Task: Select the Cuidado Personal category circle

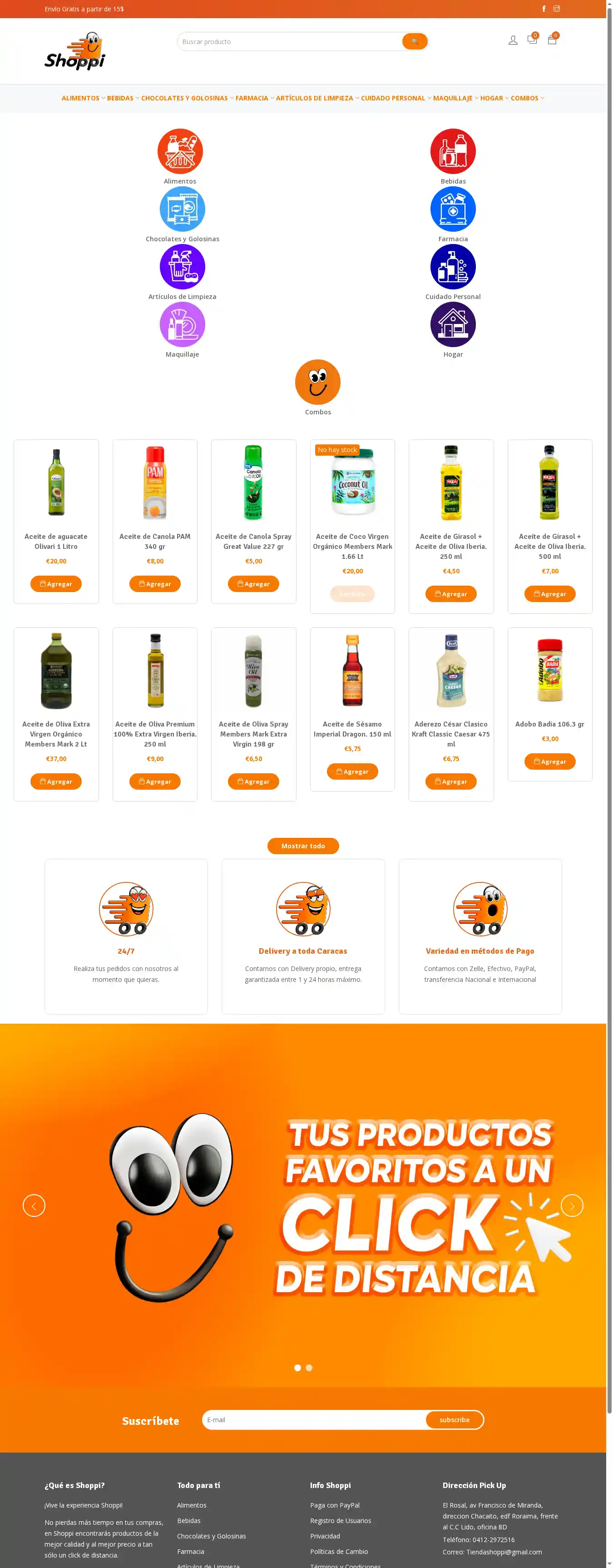Action: pyautogui.click(x=452, y=267)
